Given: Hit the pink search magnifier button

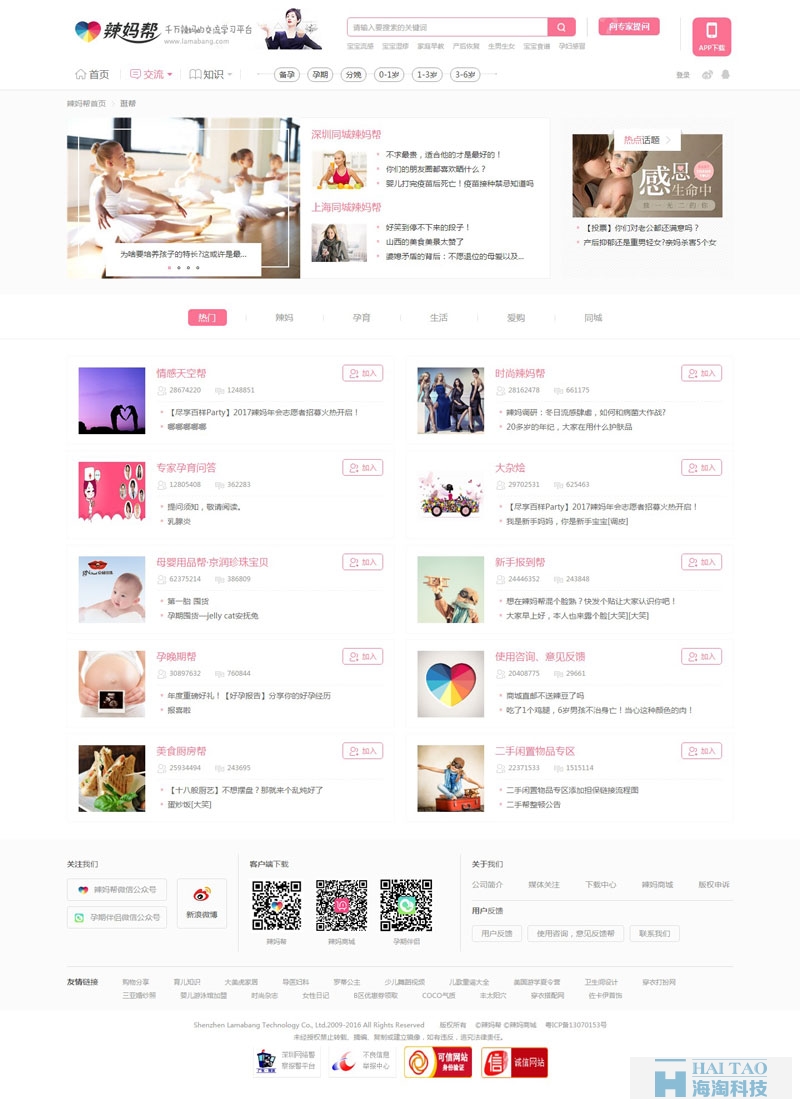Looking at the screenshot, I should tap(562, 27).
